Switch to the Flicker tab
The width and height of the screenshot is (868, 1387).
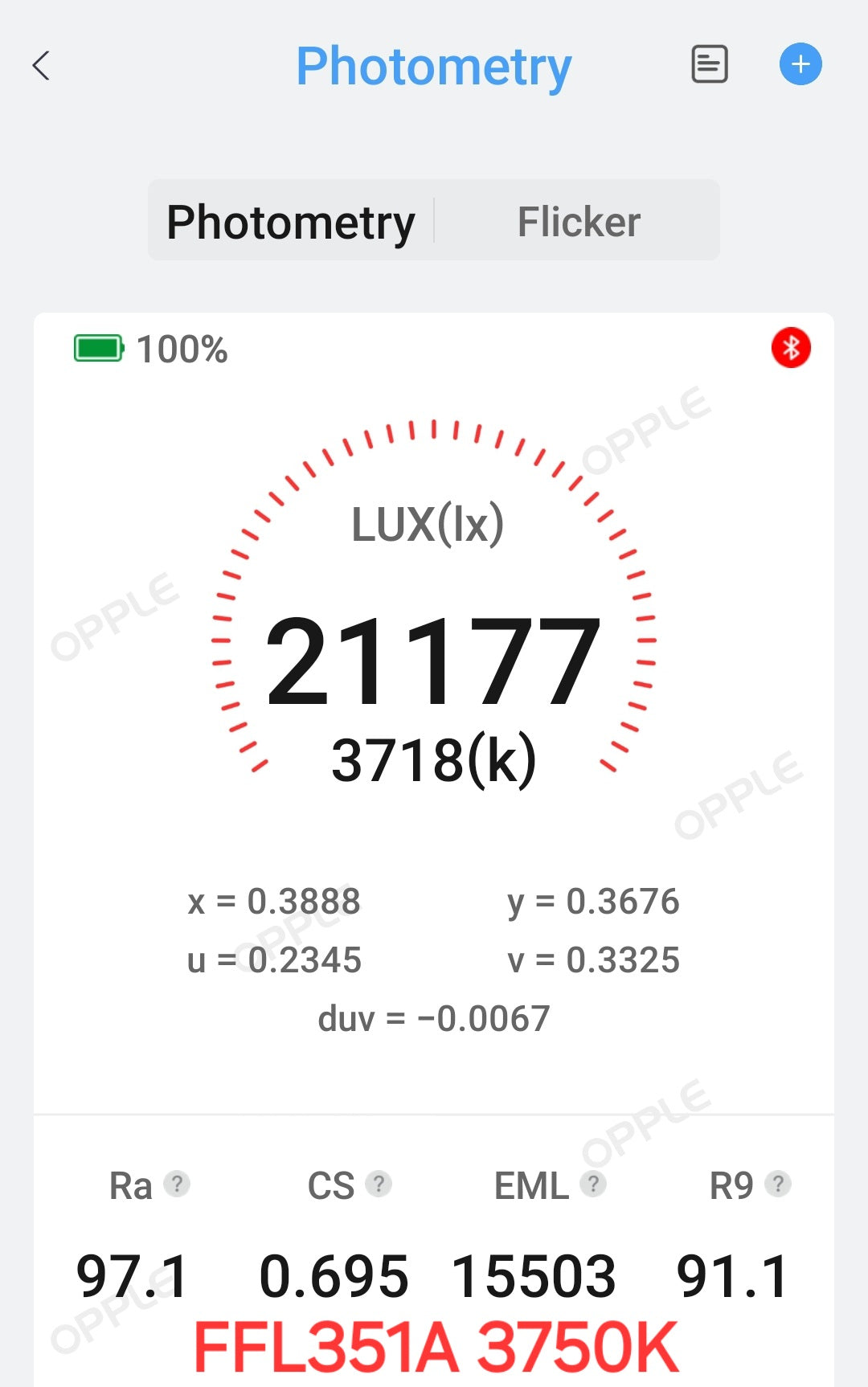pos(579,222)
